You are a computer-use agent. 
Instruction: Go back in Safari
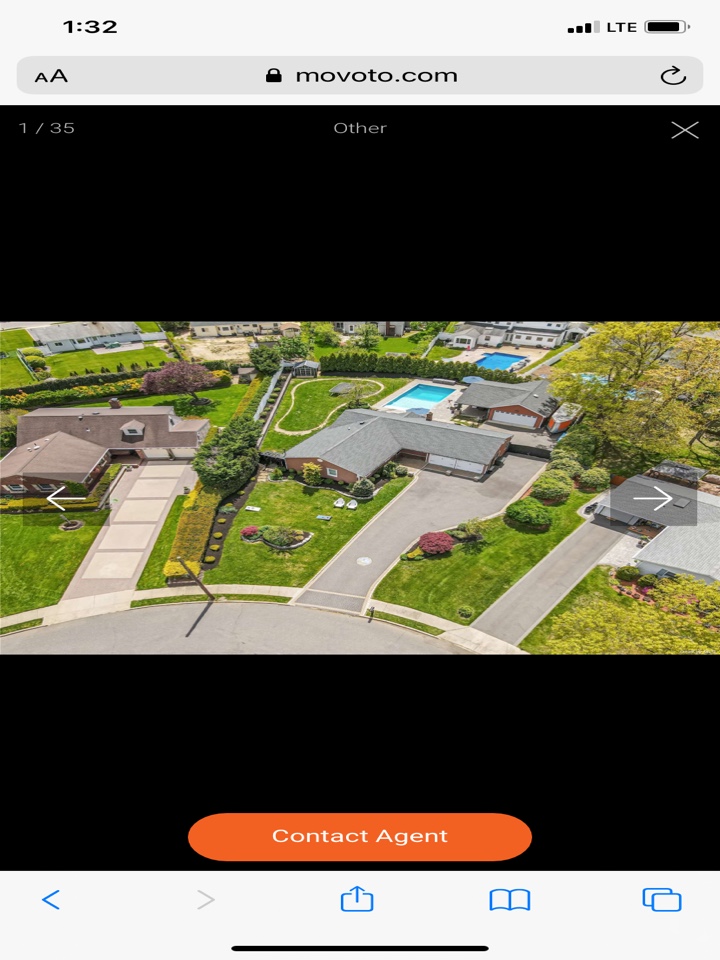pyautogui.click(x=51, y=900)
